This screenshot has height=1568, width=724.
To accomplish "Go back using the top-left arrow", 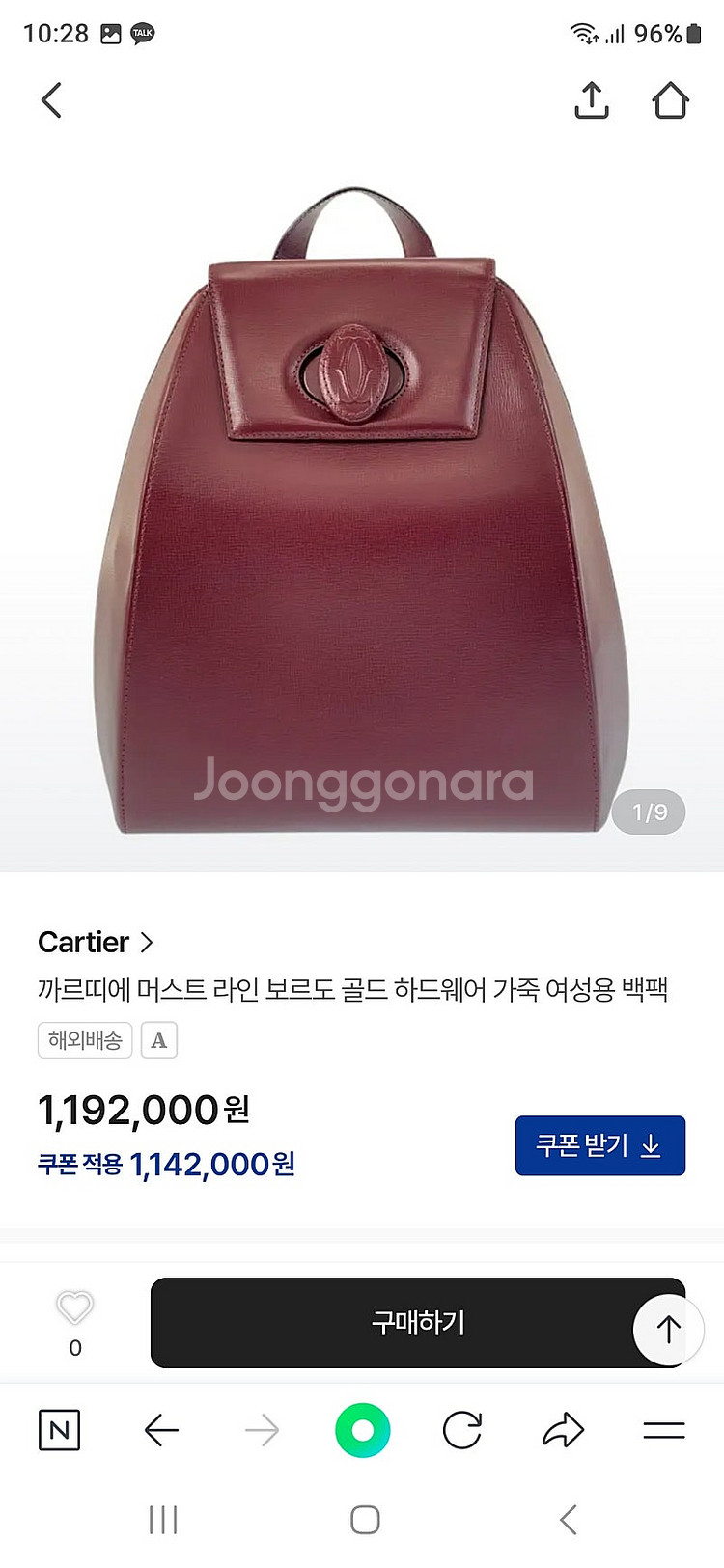I will pos(51,100).
